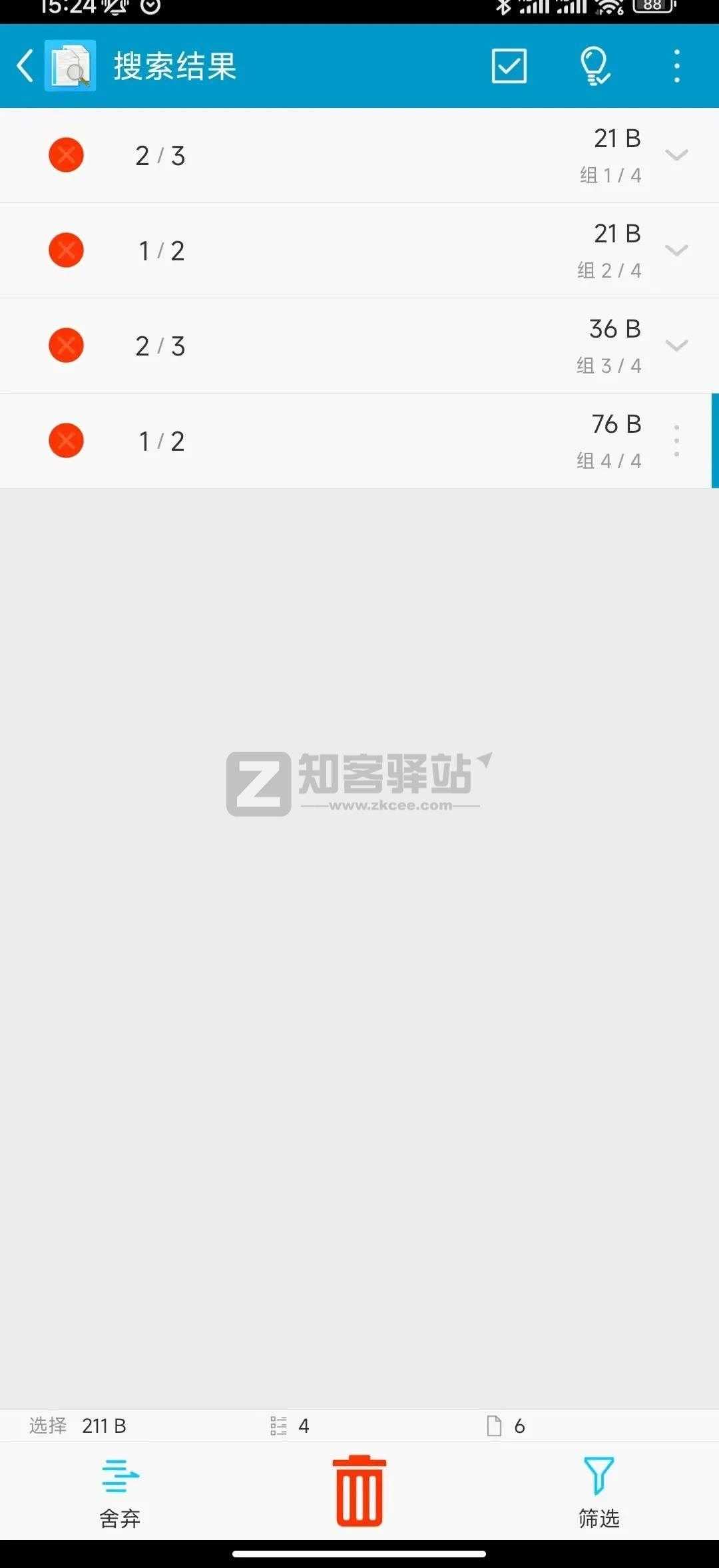Tap the blue scrollbar indicator on the right edge

point(715,440)
